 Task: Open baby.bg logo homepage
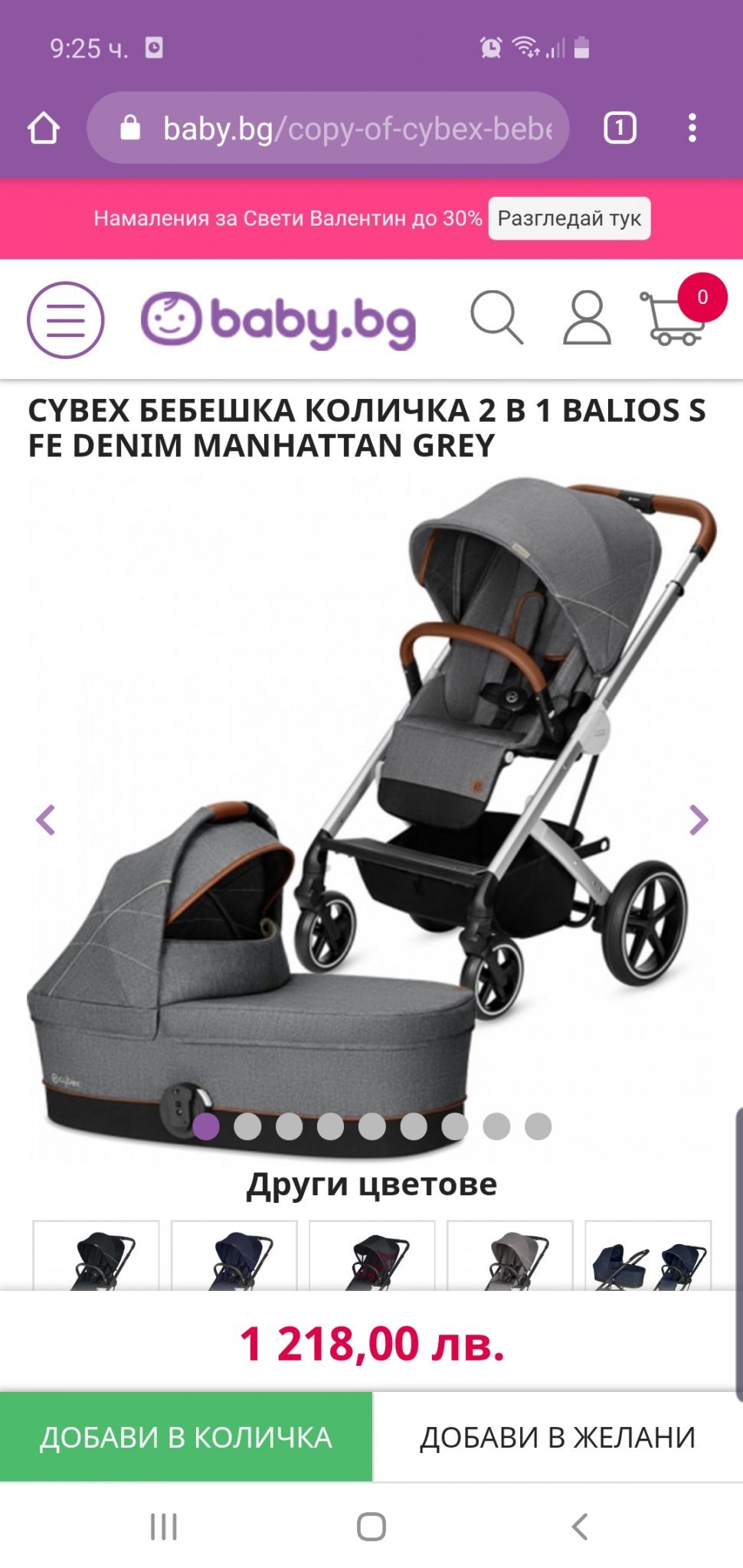pyautogui.click(x=279, y=319)
